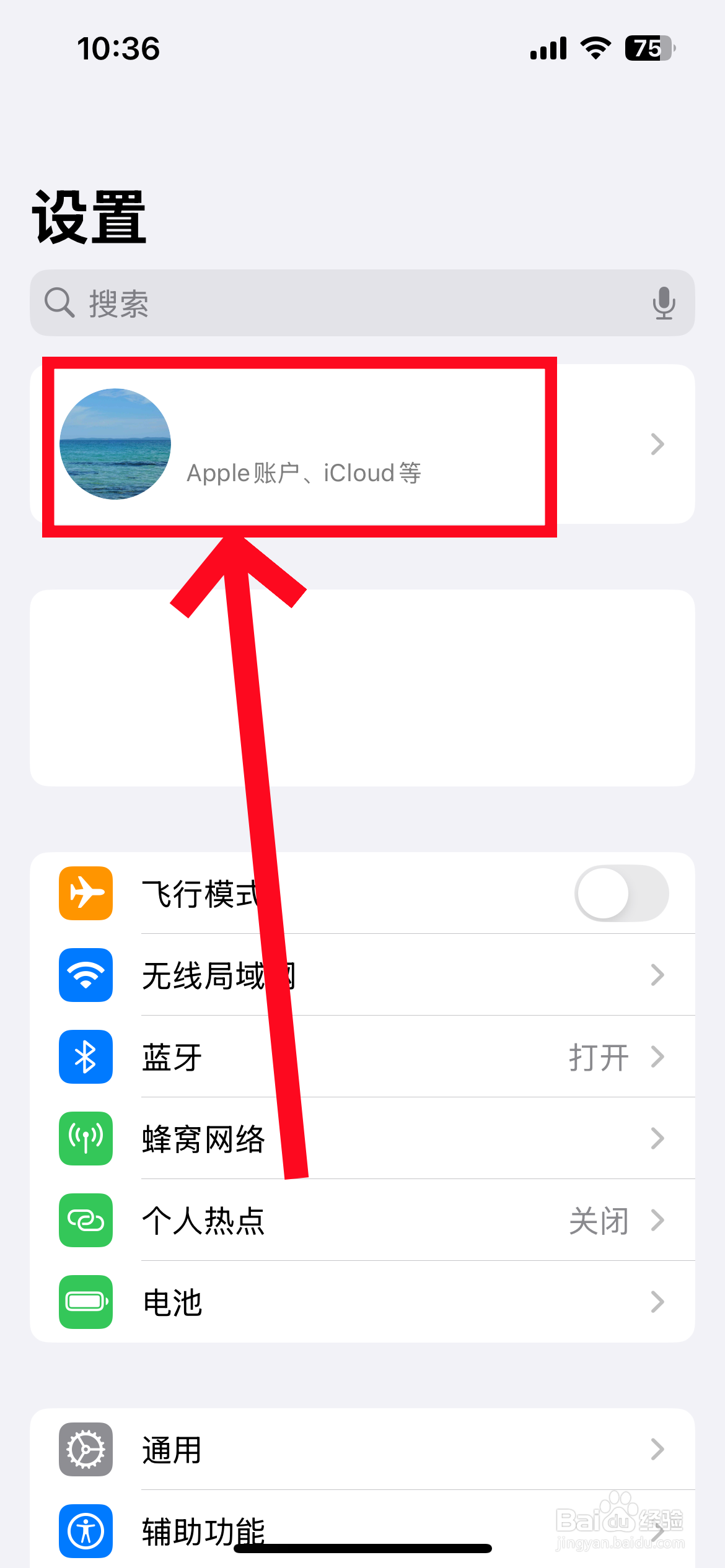Select the Personal Hotspot link icon
The image size is (725, 1568).
pos(85,1221)
